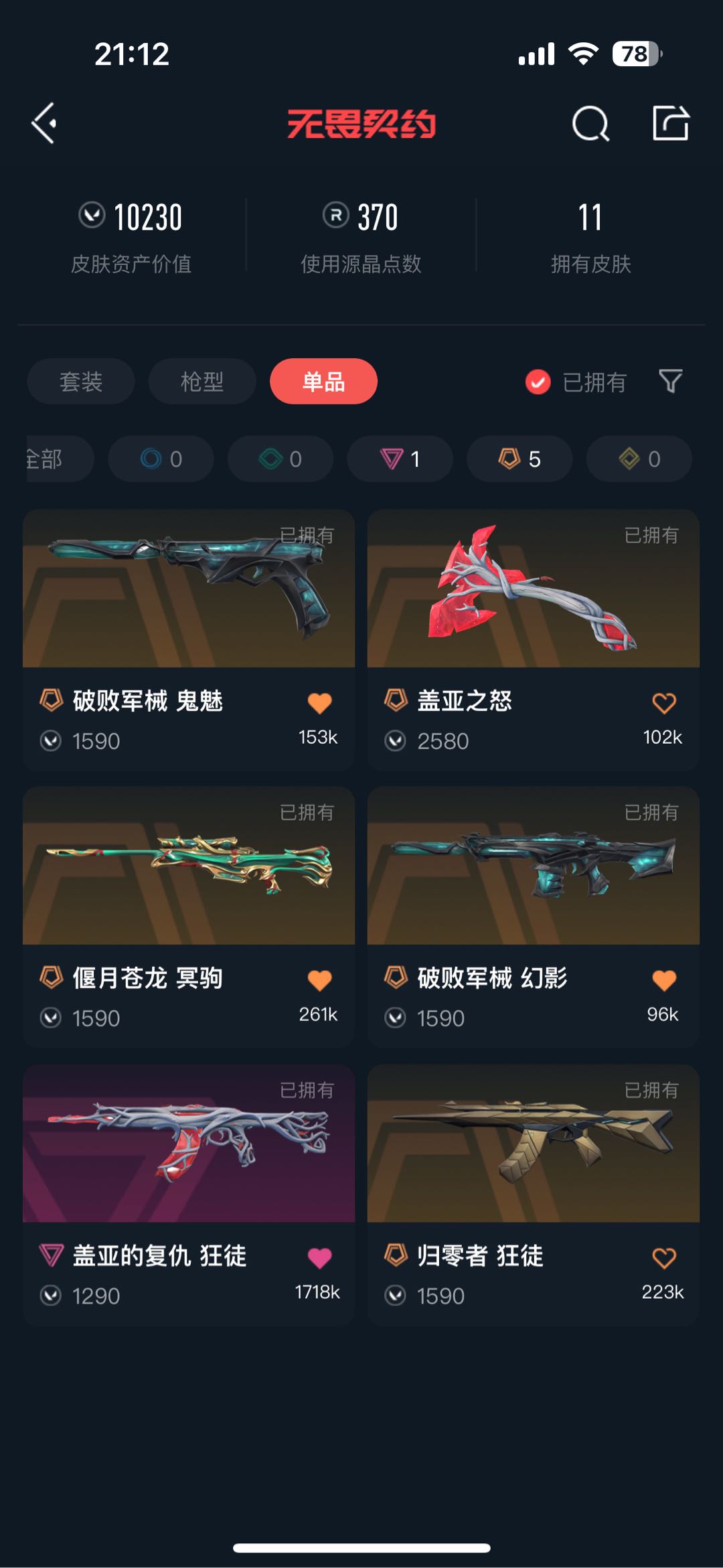Select the 单品 tab

[323, 382]
